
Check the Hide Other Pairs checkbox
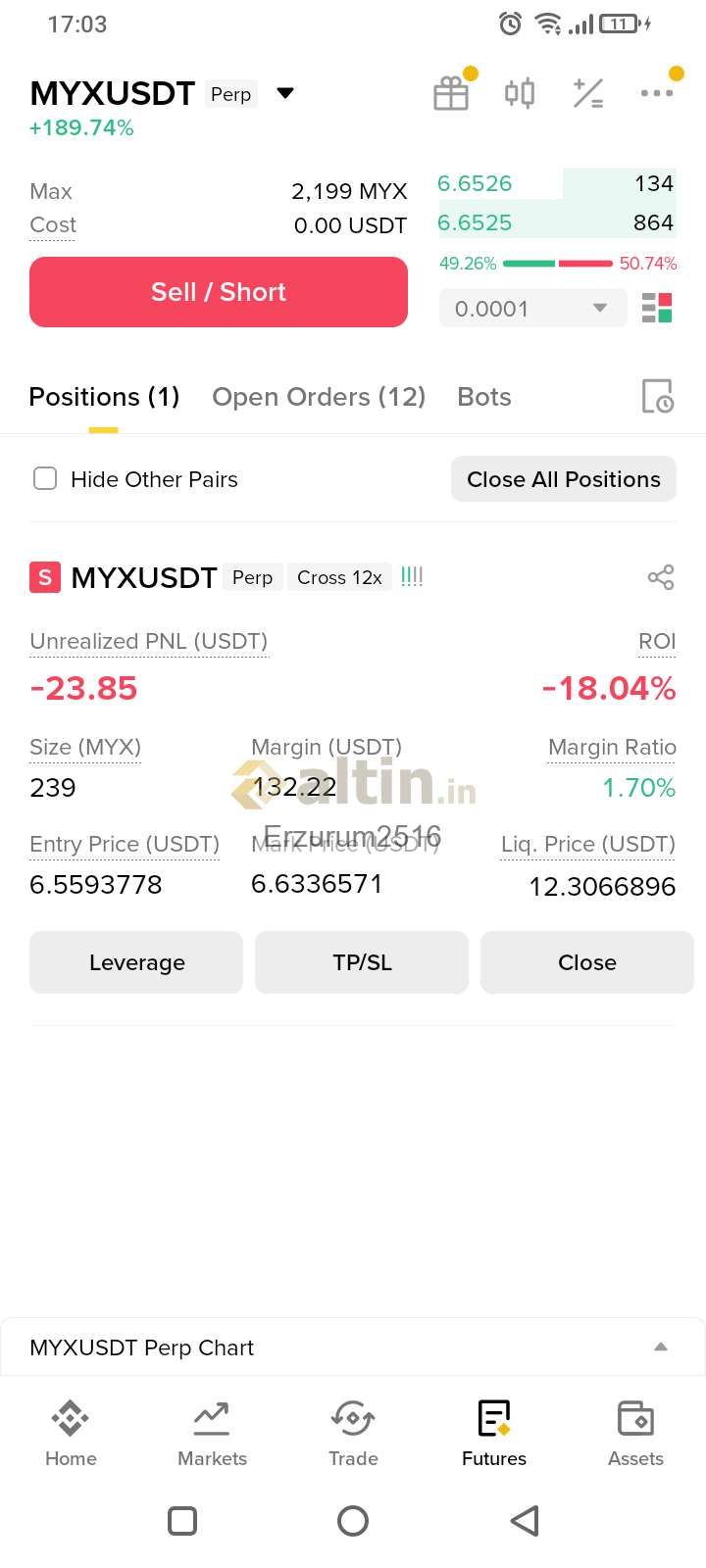[x=45, y=478]
